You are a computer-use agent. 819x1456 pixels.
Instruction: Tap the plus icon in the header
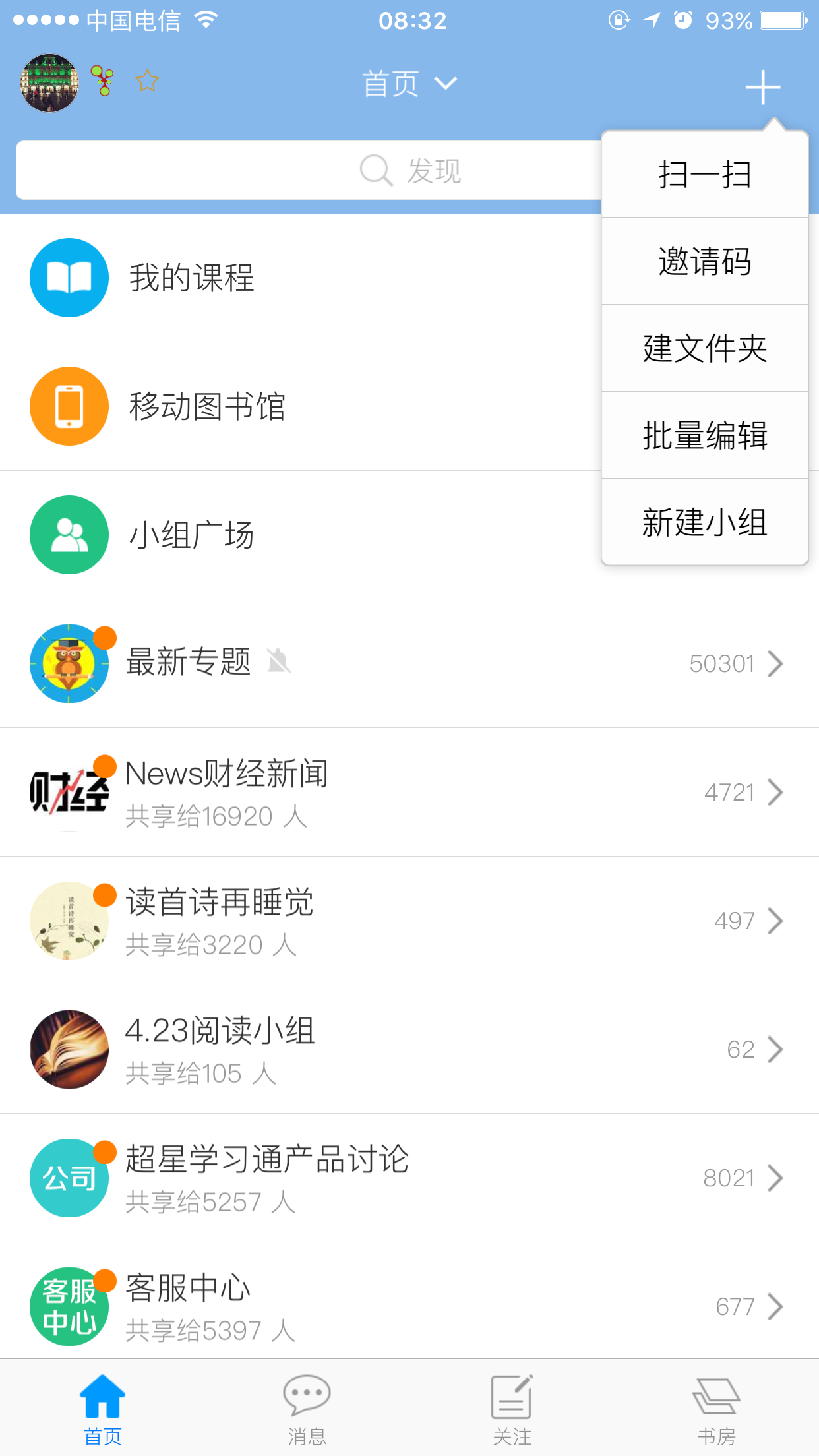click(762, 87)
